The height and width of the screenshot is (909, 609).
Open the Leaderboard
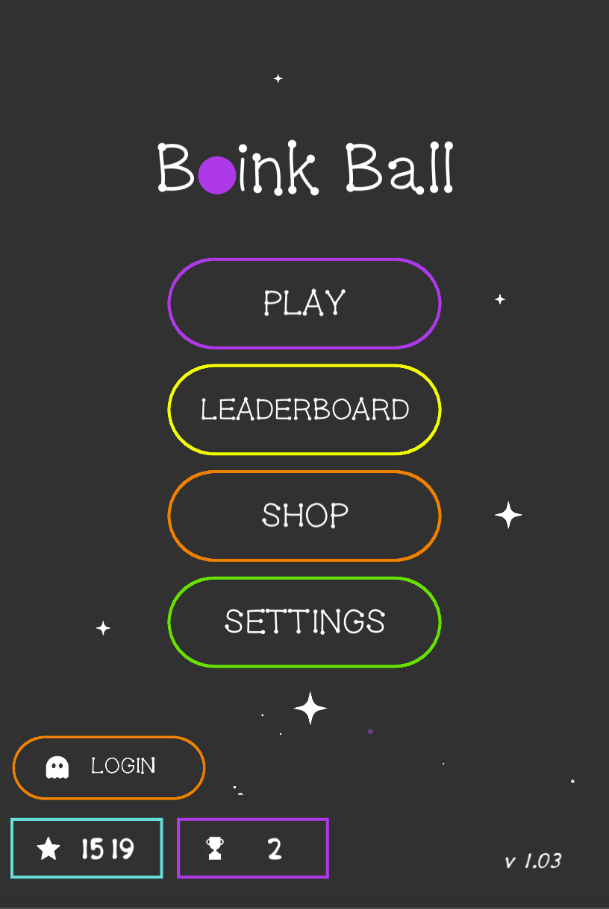tap(304, 410)
